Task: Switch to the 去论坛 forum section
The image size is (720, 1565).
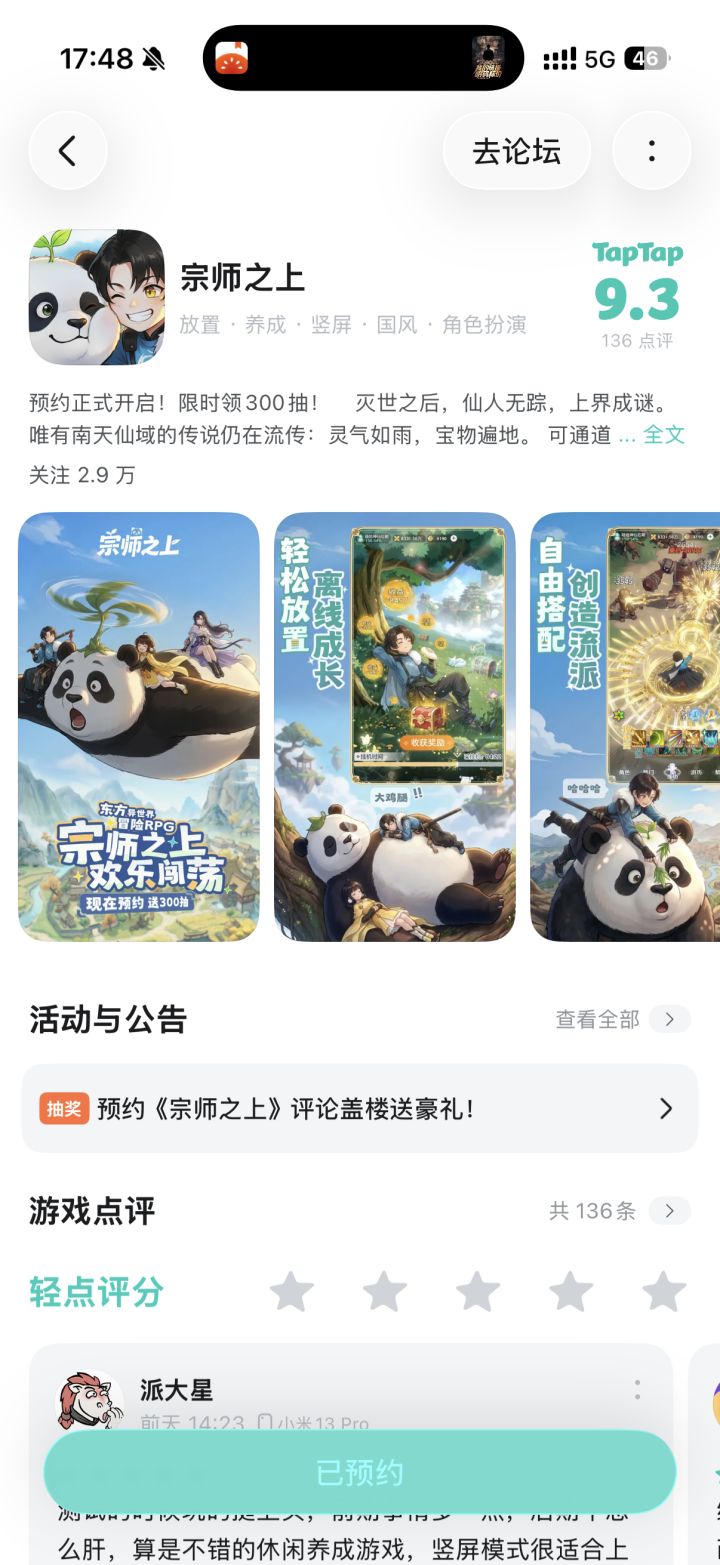Action: coord(516,150)
